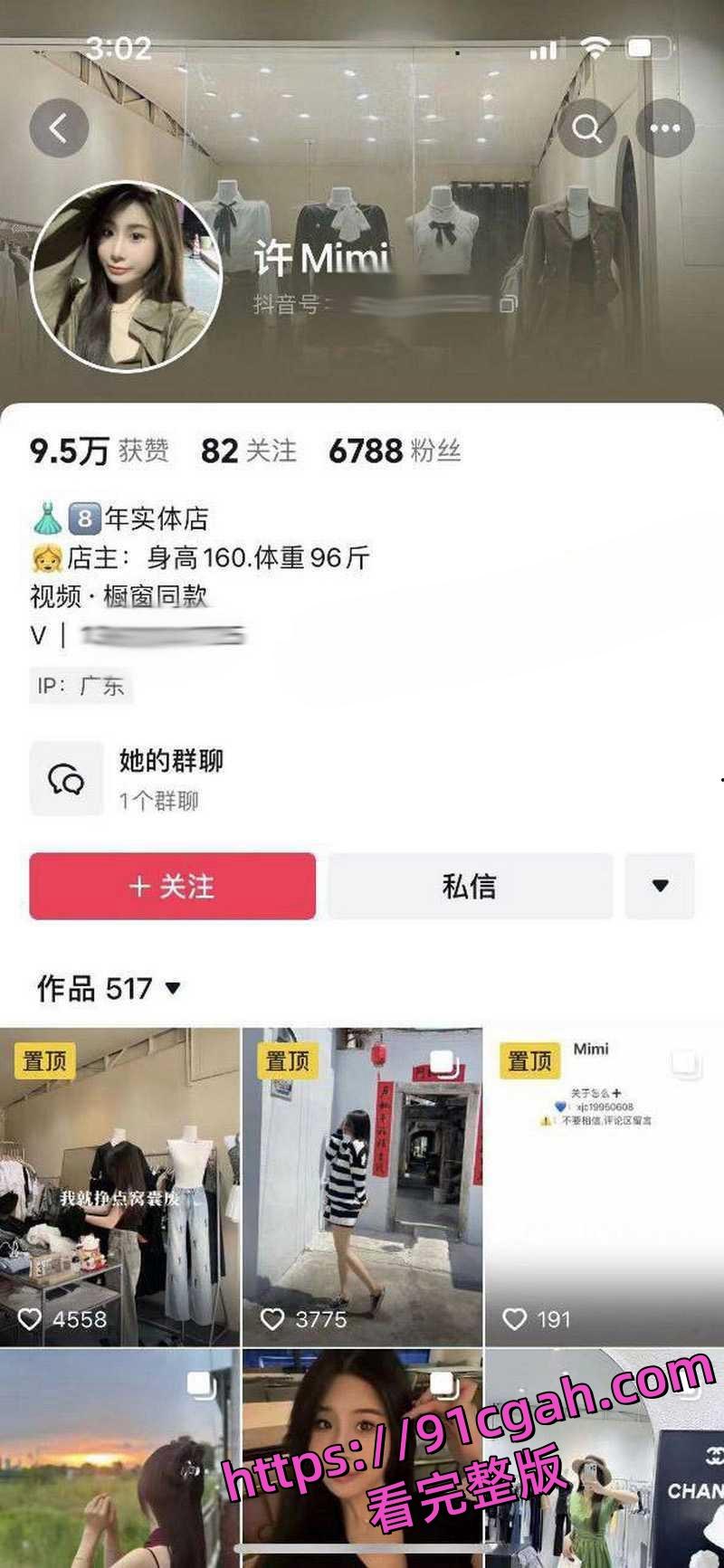Expand the arrow next to 私信
This screenshot has height=1568, width=724.
(660, 888)
